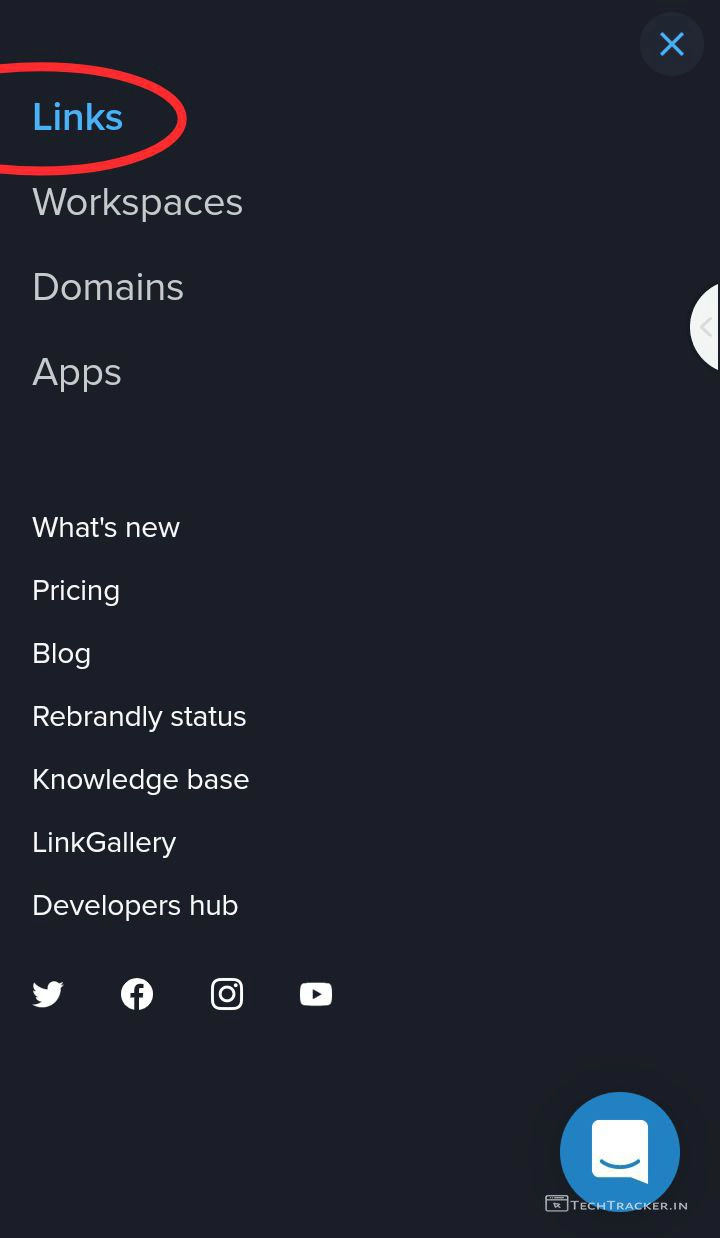Viewport: 720px width, 1238px height.
Task: Open the Links section
Action: pos(78,117)
